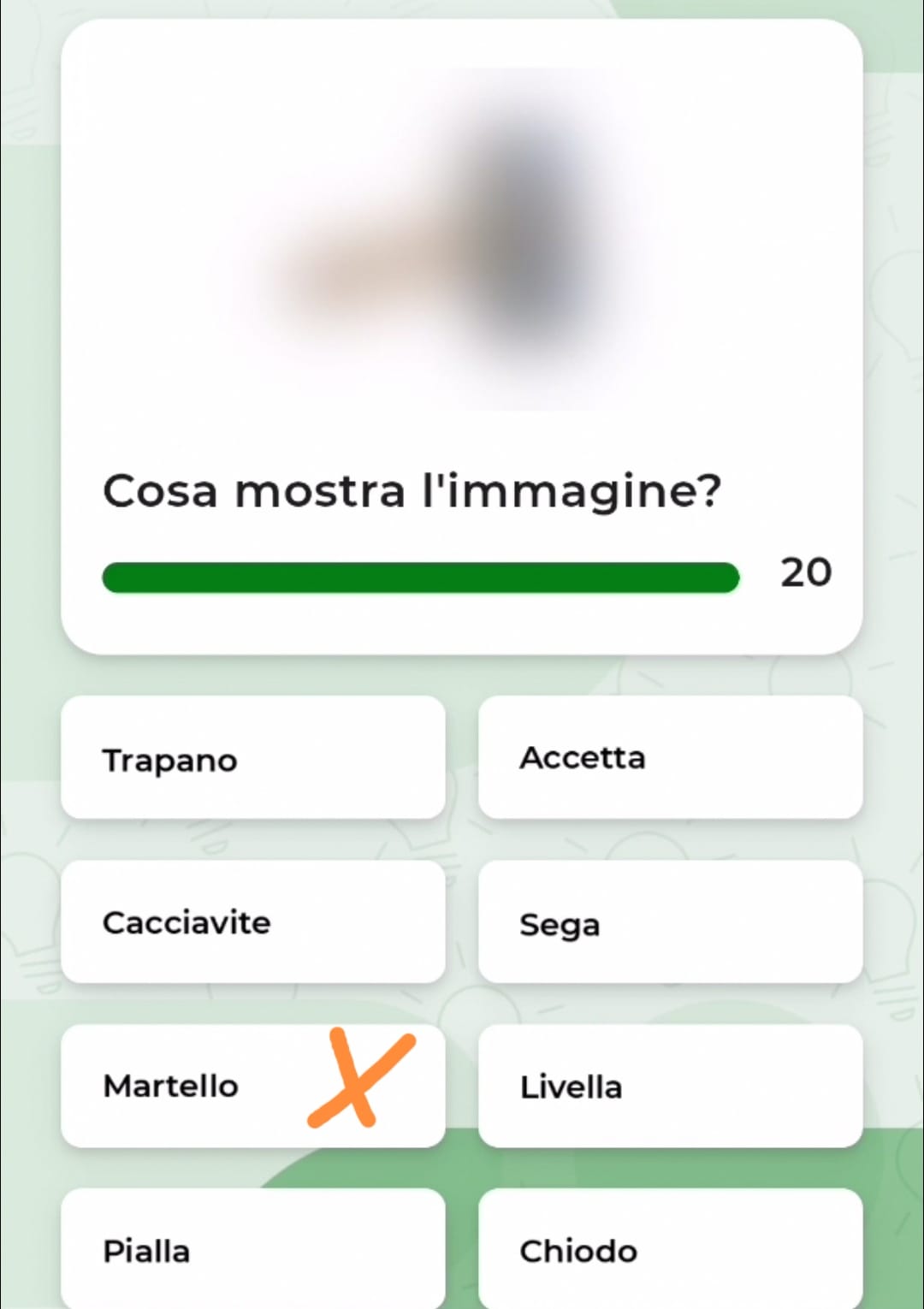924x1309 pixels.
Task: Answer with Sega
Action: (670, 922)
